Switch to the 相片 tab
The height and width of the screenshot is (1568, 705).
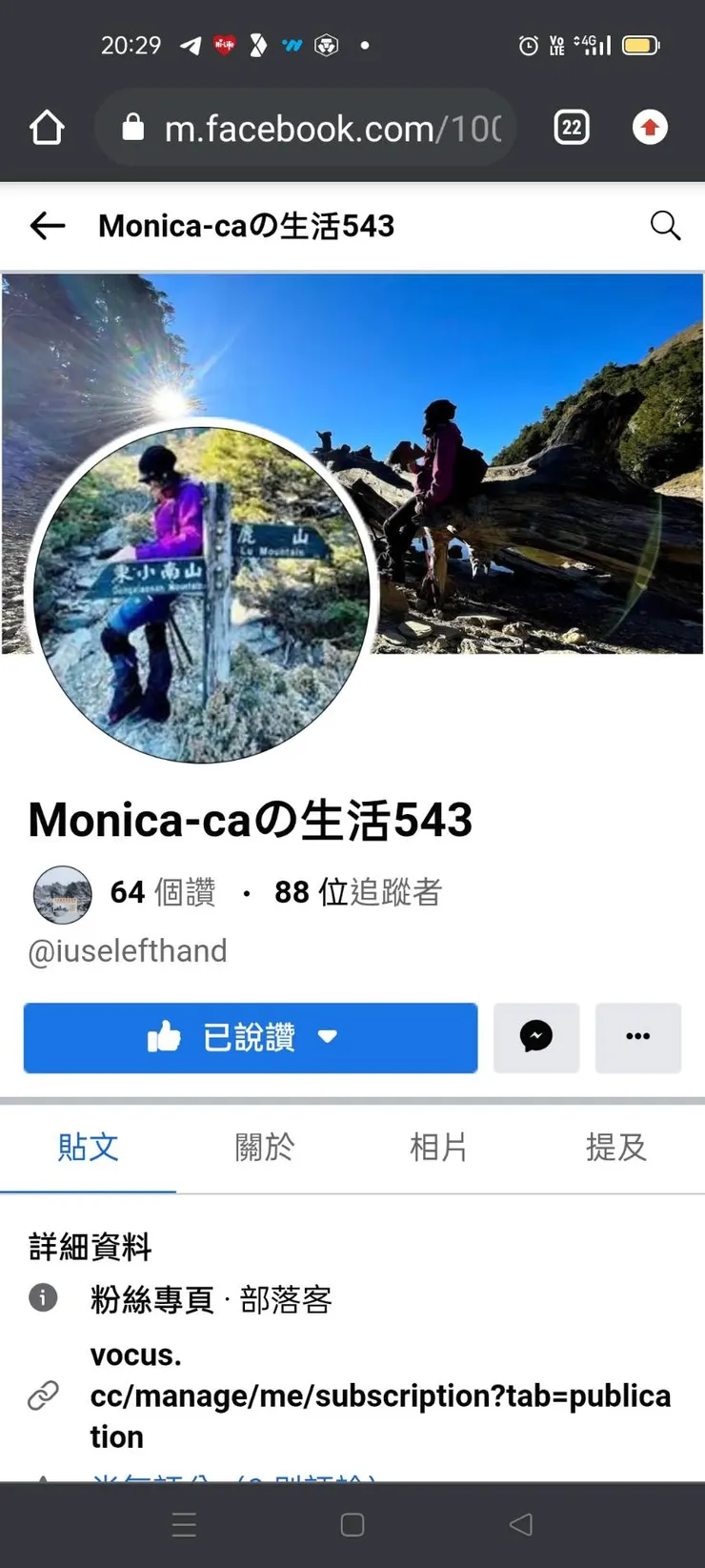pyautogui.click(x=439, y=1149)
